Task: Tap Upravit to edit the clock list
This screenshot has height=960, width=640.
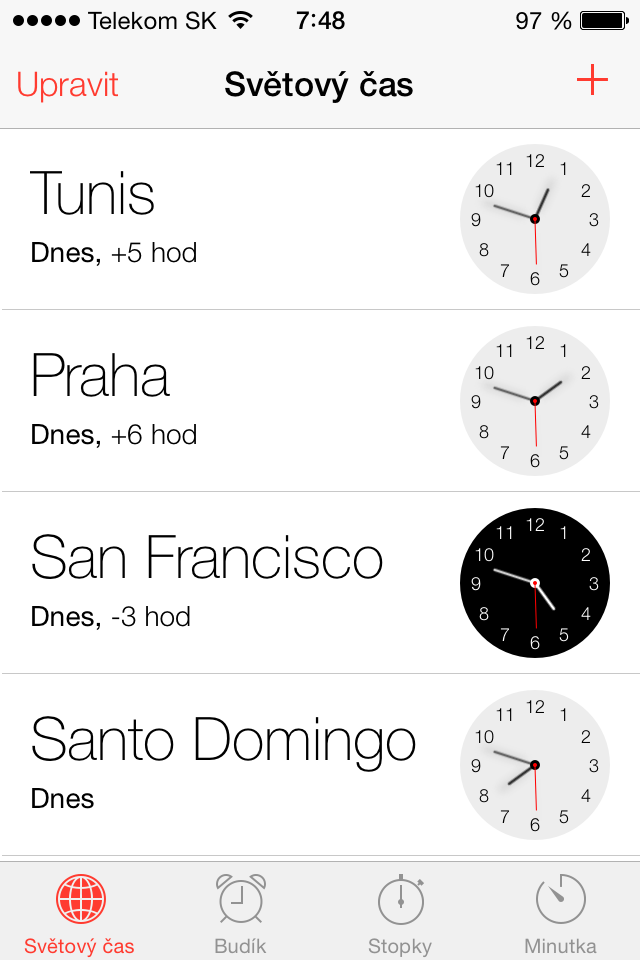Action: 68,84
